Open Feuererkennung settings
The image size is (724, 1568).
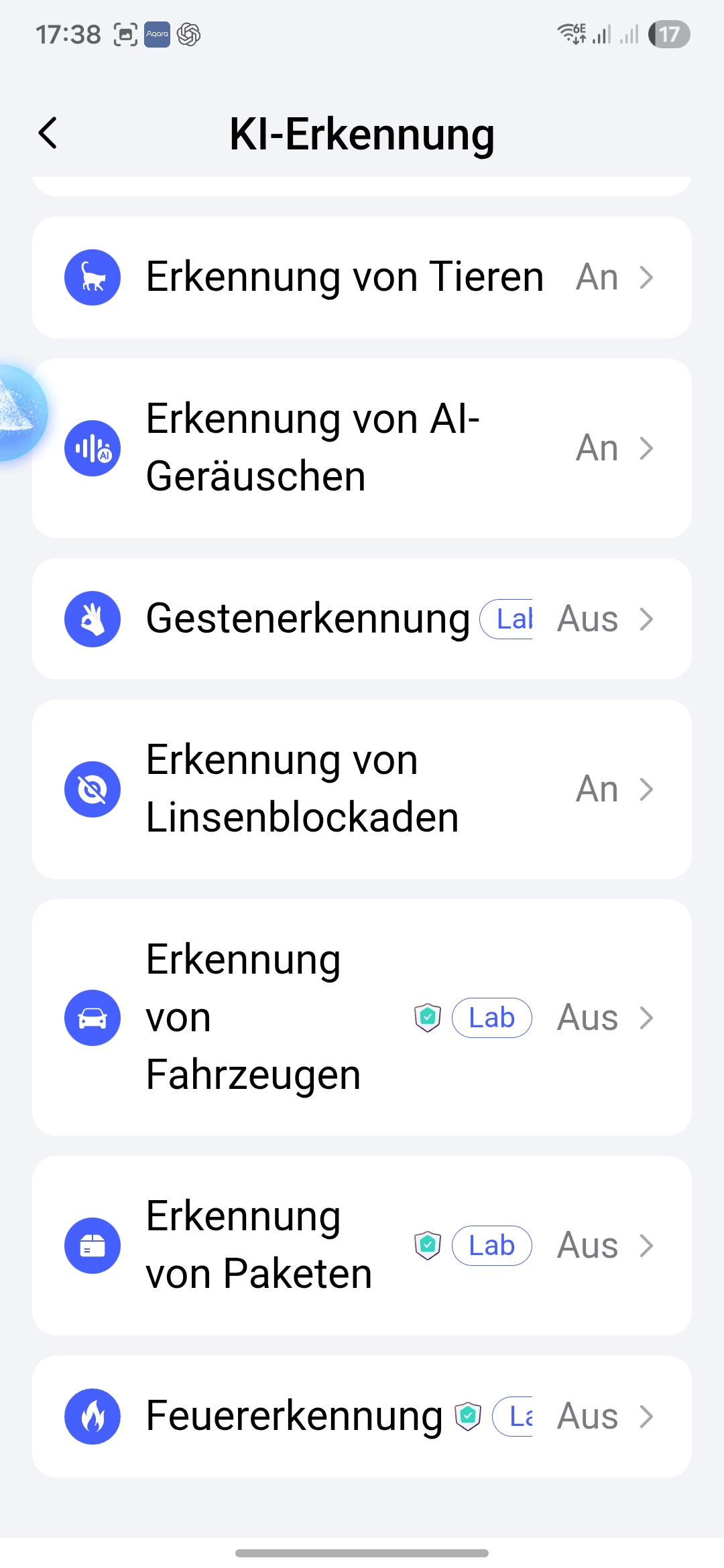(x=362, y=1417)
